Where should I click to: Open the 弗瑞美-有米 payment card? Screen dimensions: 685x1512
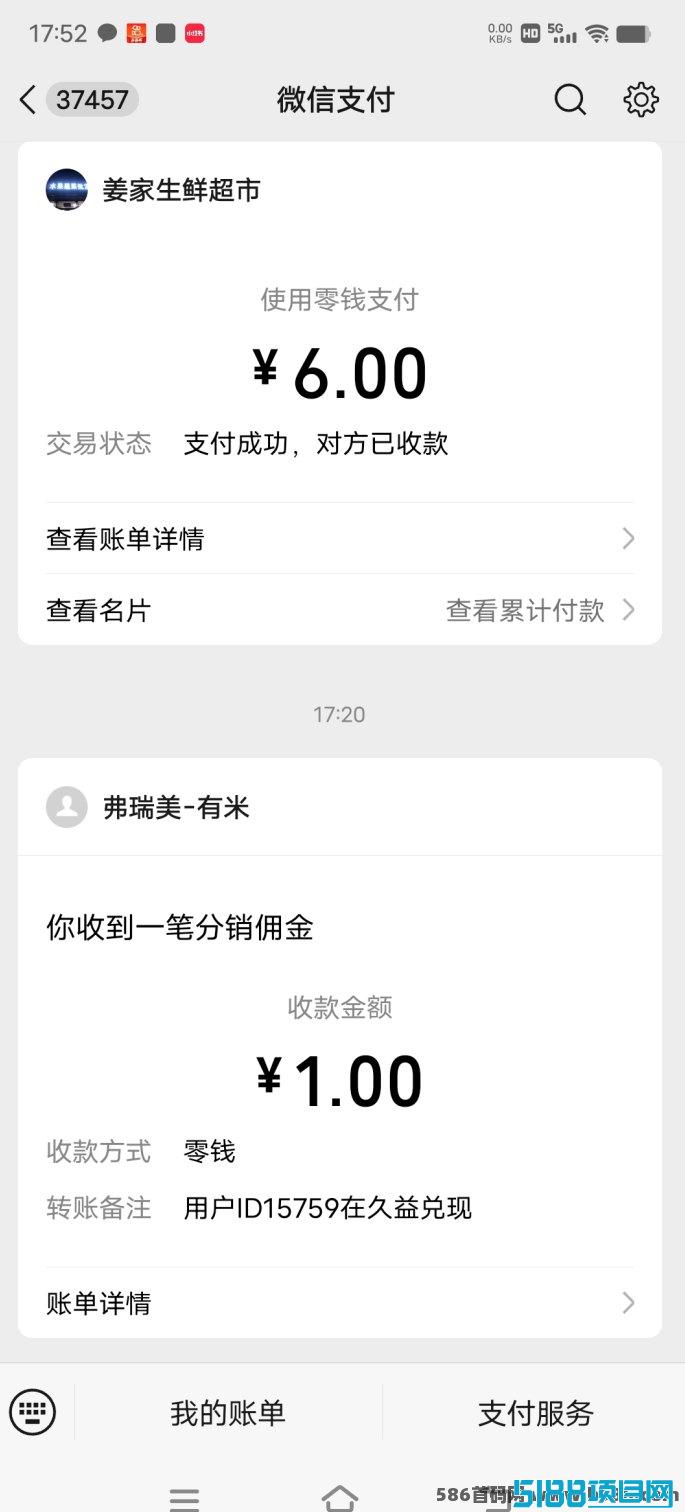(340, 1048)
